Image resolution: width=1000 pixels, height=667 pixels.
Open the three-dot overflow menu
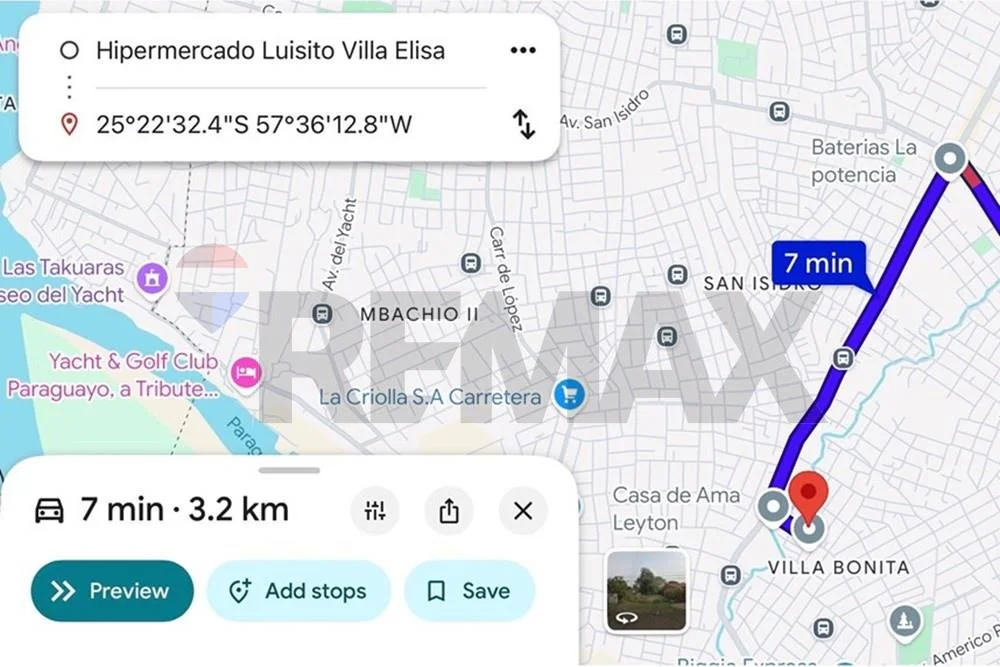(523, 51)
